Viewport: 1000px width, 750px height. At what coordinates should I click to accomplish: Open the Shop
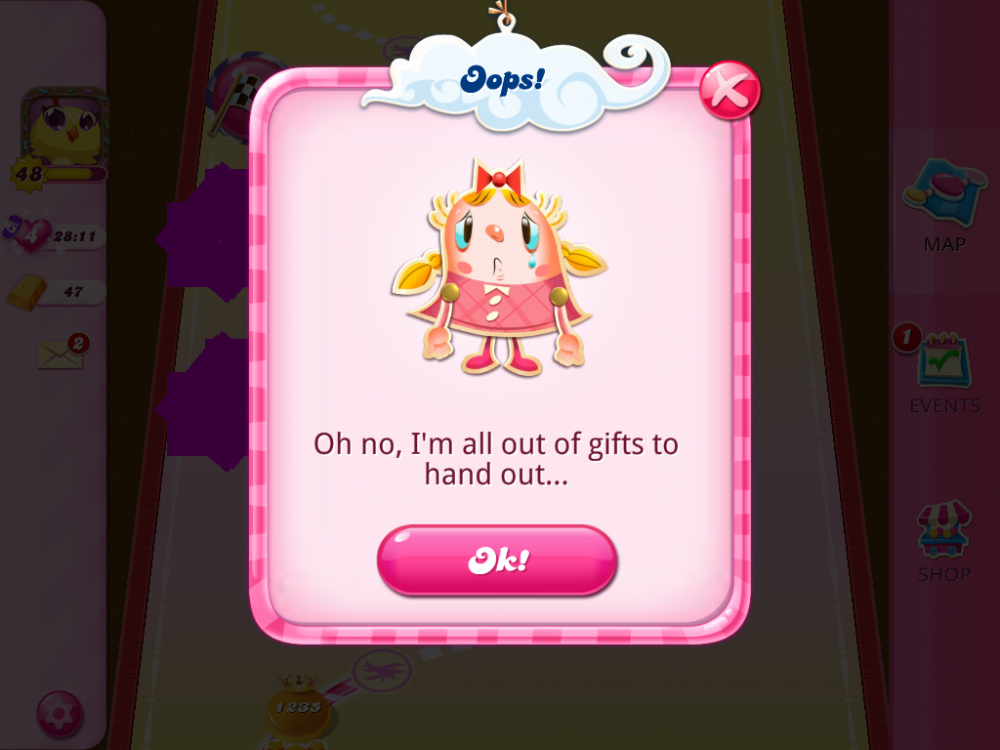(944, 540)
